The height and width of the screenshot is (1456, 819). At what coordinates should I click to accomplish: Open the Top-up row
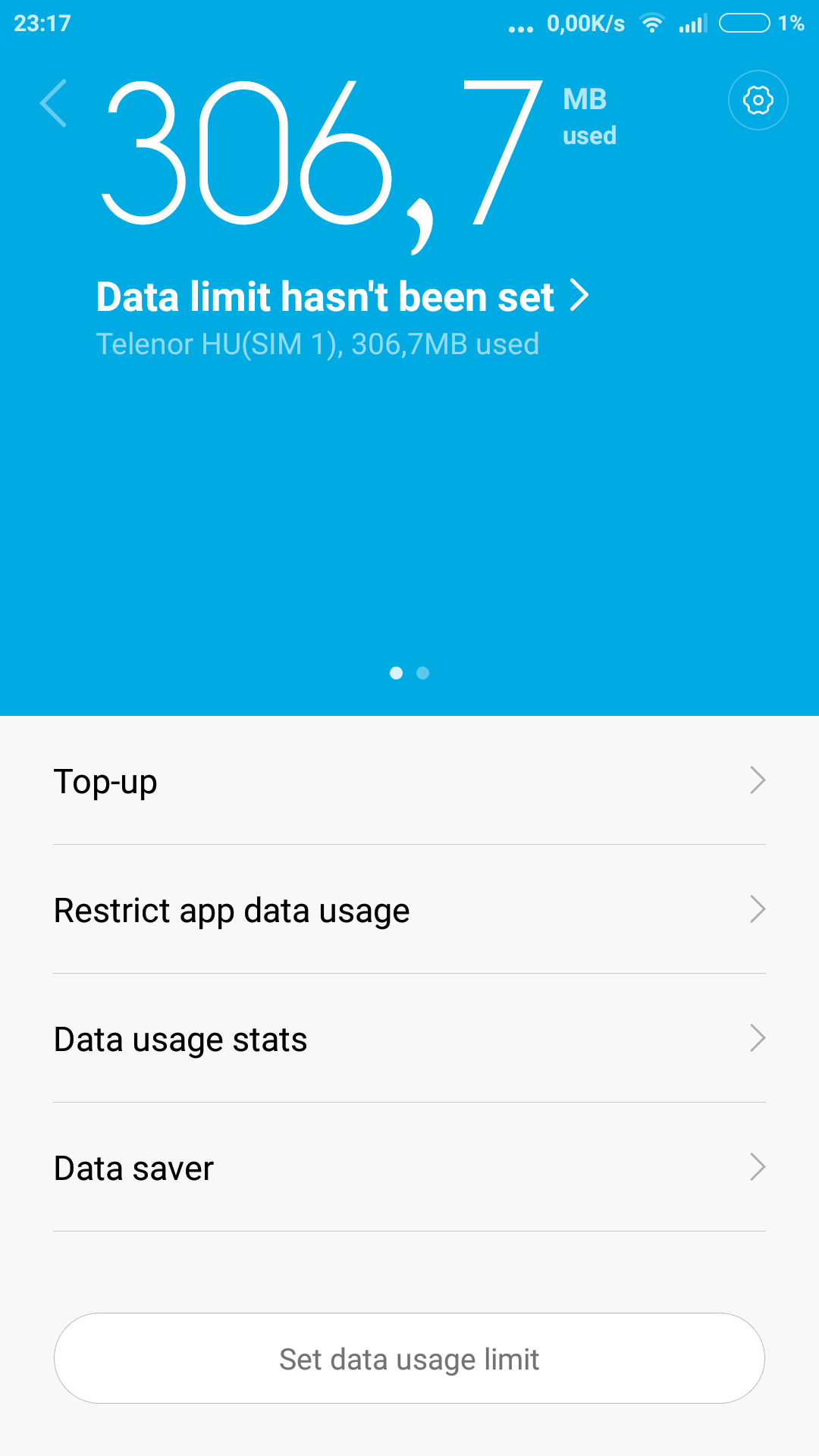(x=409, y=780)
